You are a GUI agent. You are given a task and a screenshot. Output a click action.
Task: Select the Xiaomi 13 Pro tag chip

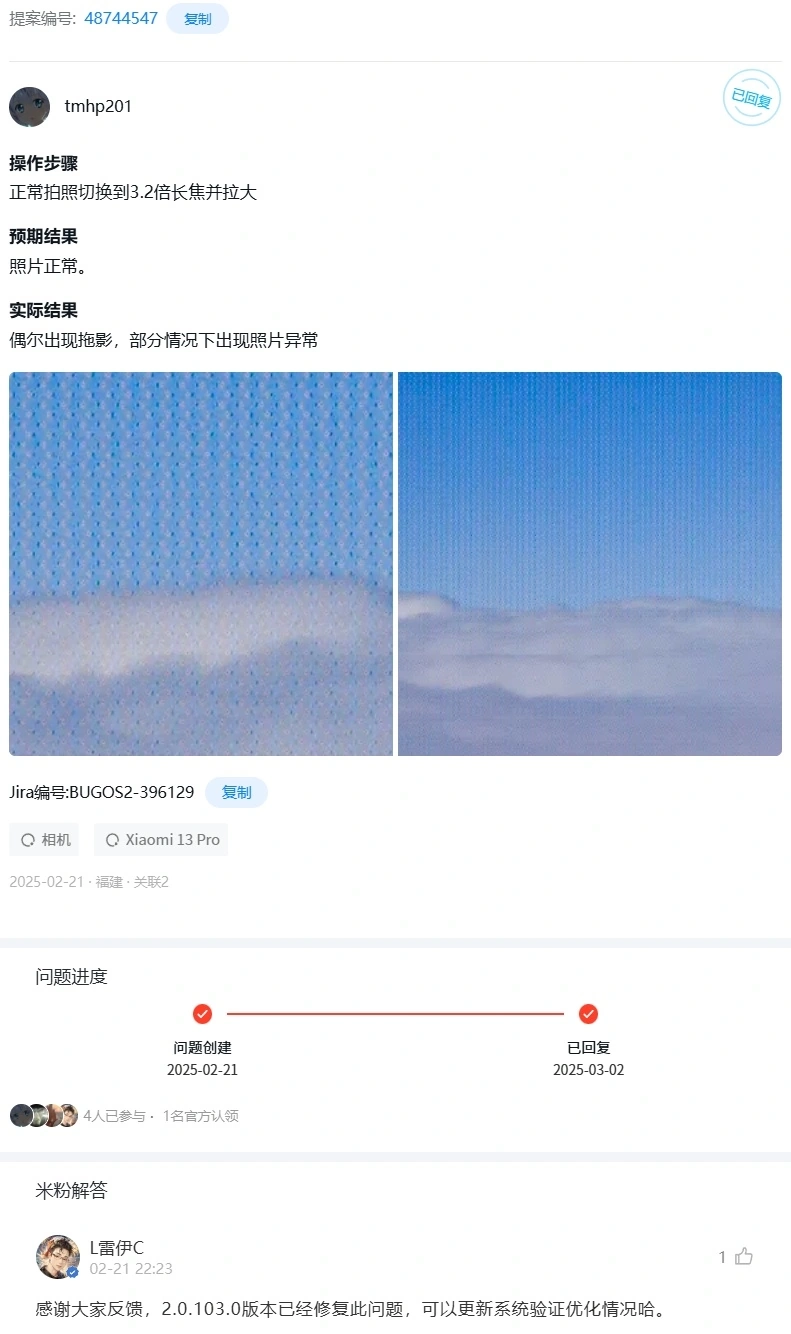(161, 840)
